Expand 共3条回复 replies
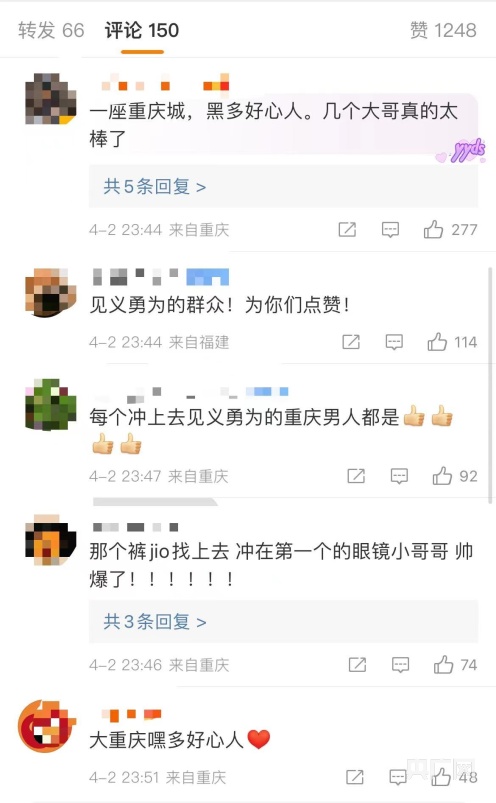This screenshot has height=803, width=496. coord(155,622)
